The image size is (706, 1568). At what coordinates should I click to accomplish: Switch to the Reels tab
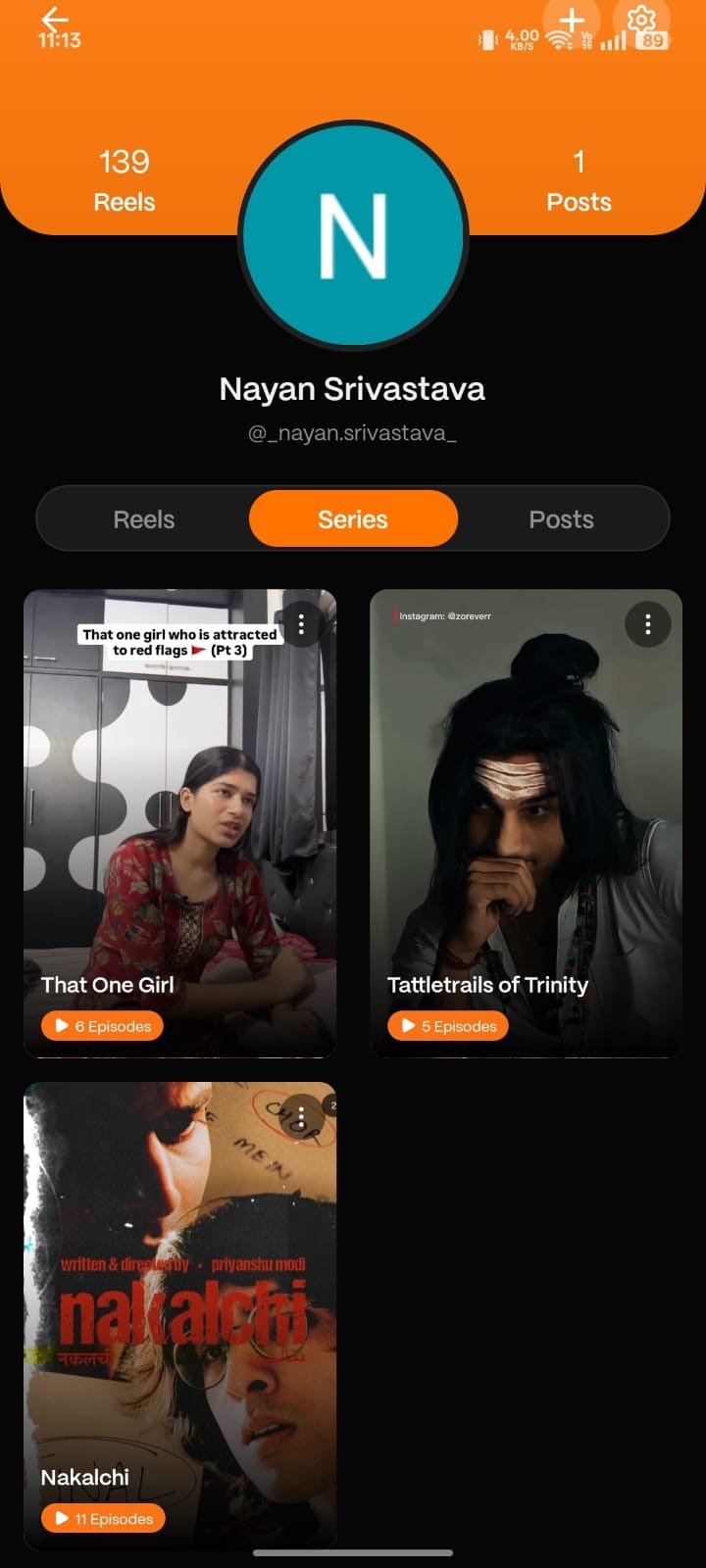point(144,519)
